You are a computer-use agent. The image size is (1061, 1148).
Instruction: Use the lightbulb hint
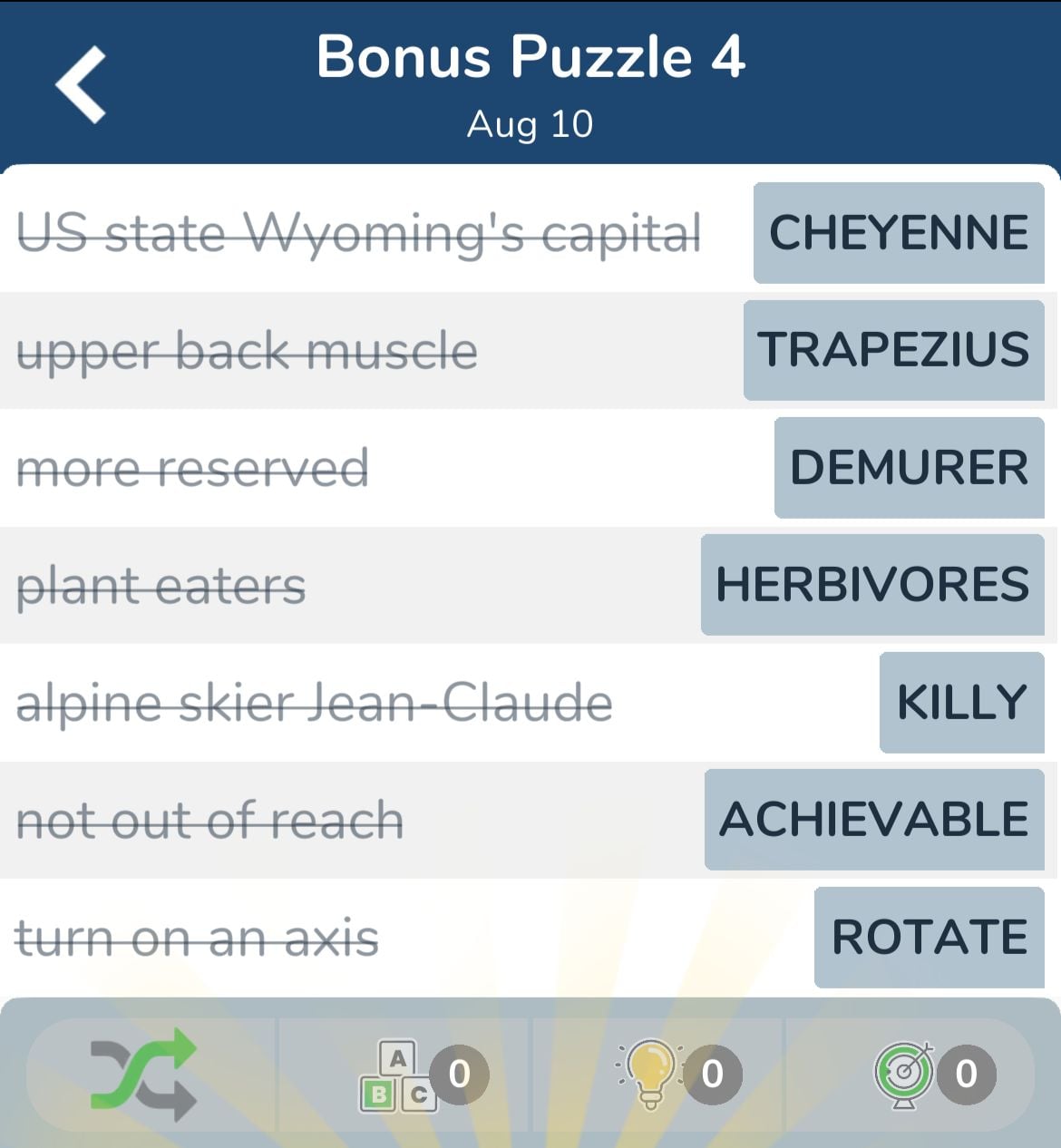652,1074
